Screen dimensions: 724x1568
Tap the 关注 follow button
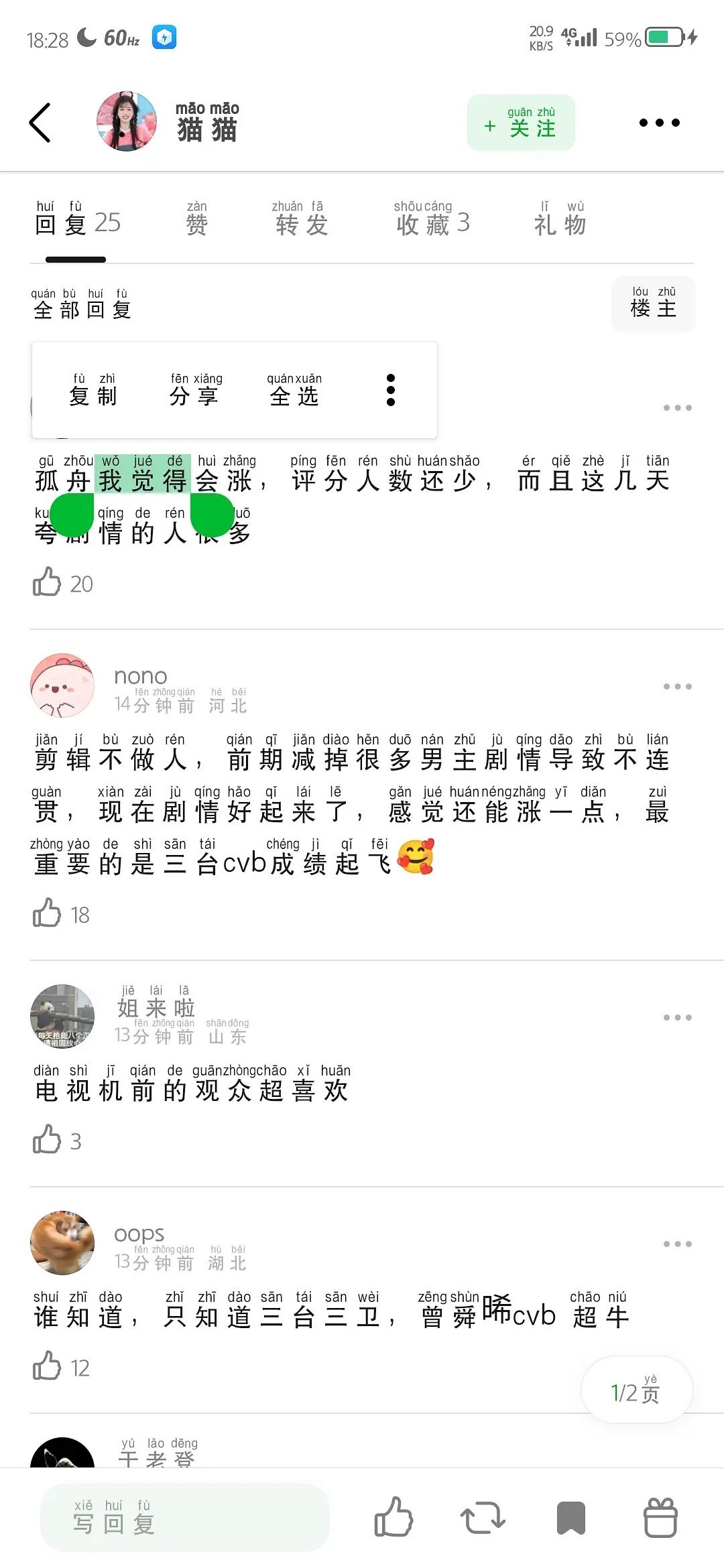tap(522, 123)
